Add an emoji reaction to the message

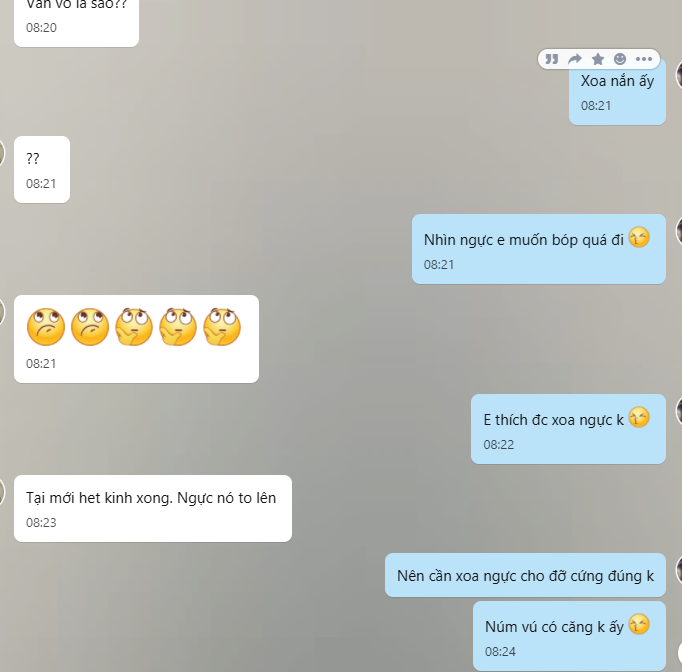pos(620,59)
